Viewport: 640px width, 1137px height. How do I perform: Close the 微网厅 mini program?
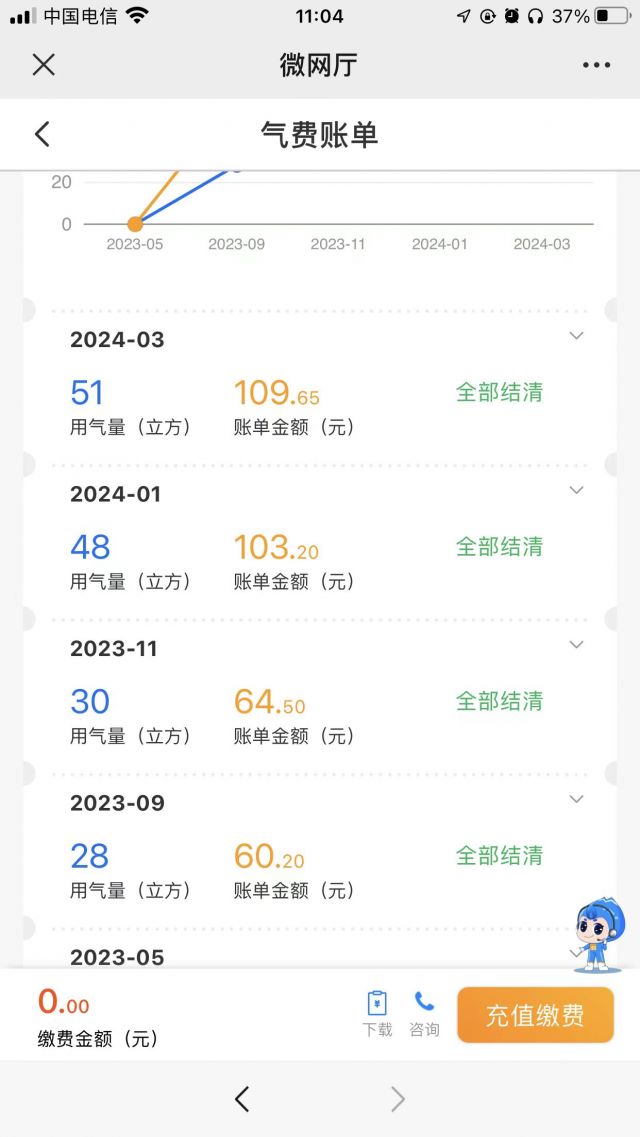point(43,65)
